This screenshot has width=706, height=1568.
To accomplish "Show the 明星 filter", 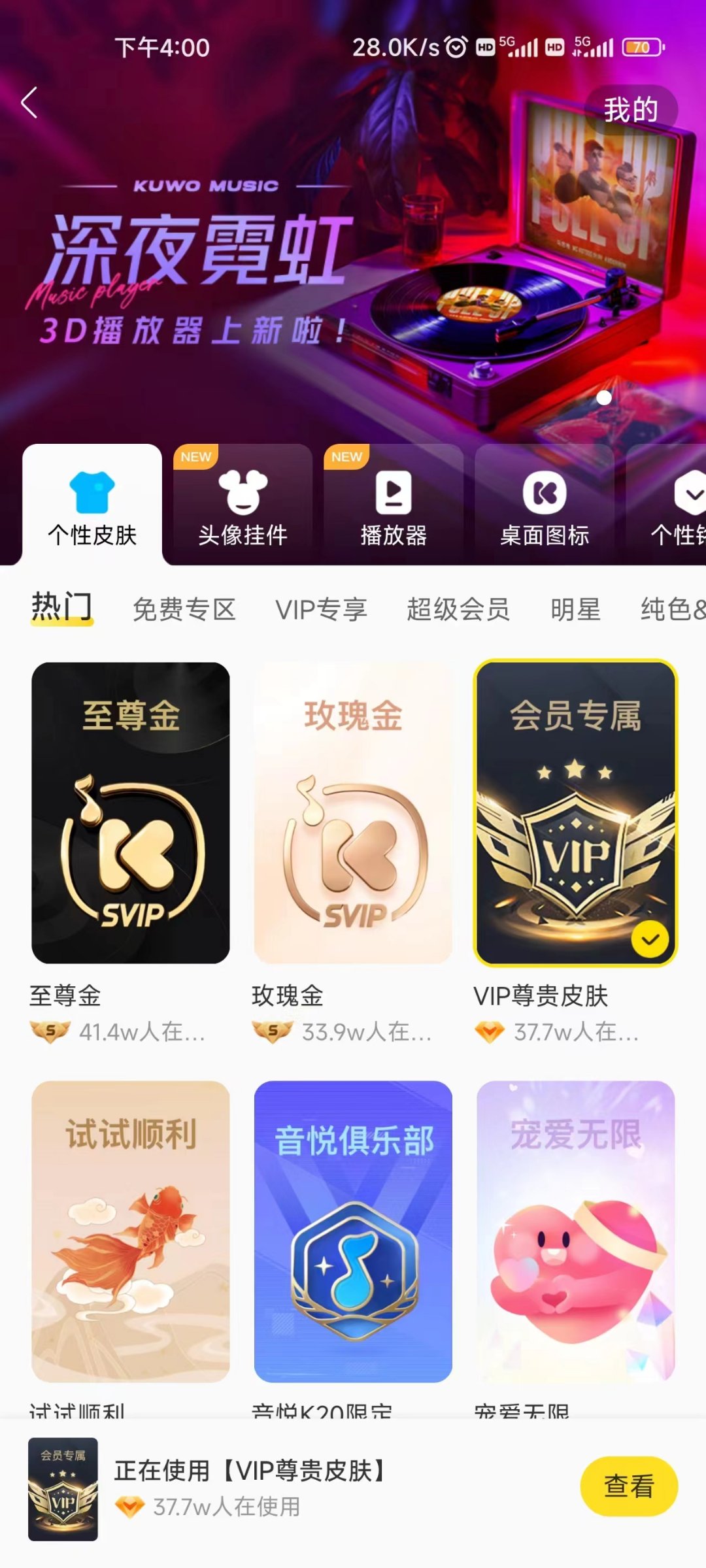I will click(x=575, y=609).
